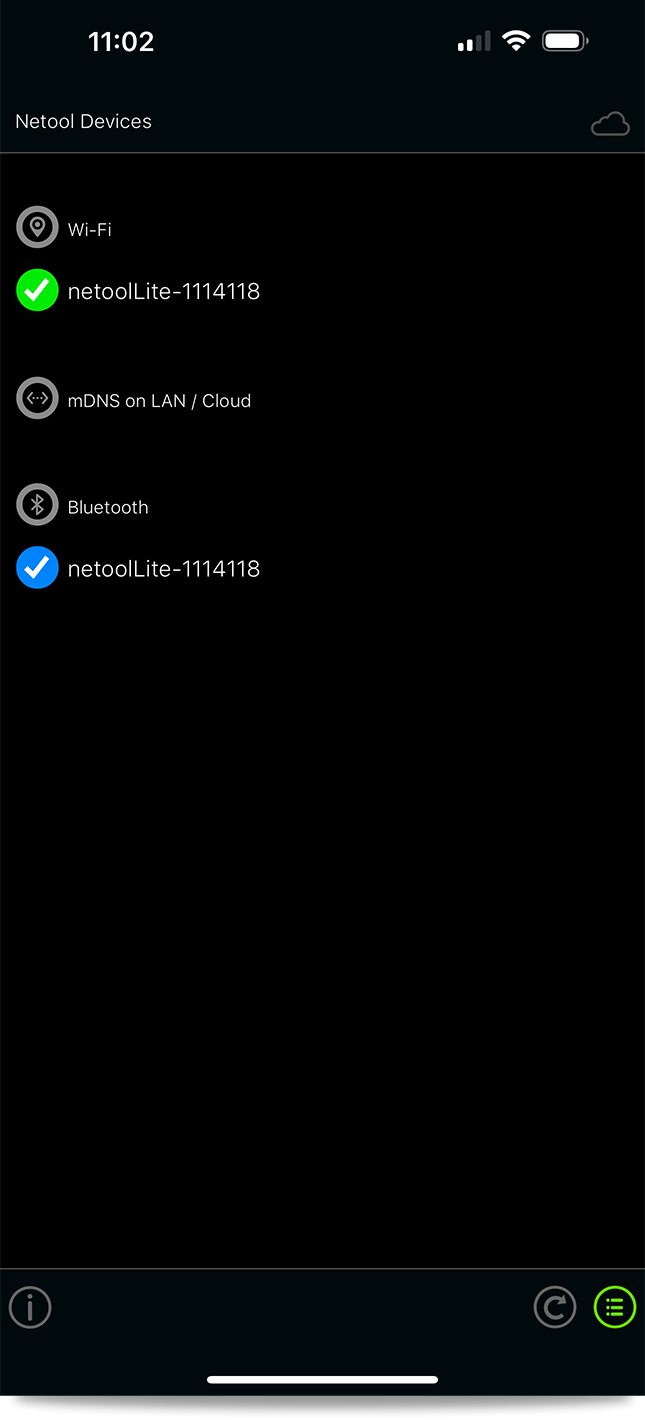Screen dimensions: 645x1421
Task: Open the green list menu icon
Action: tap(615, 1307)
